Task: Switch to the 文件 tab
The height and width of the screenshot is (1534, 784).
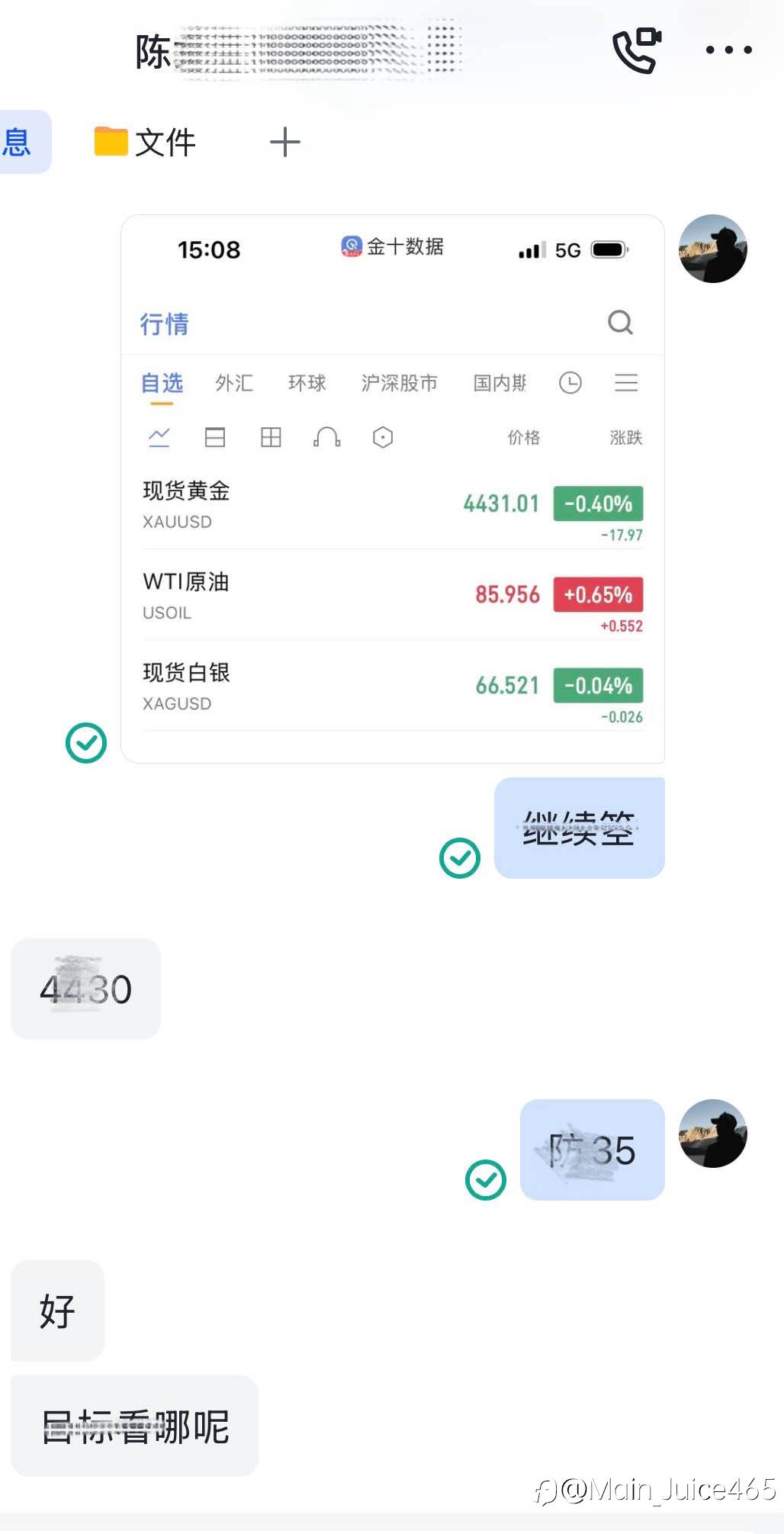Action: 145,143
